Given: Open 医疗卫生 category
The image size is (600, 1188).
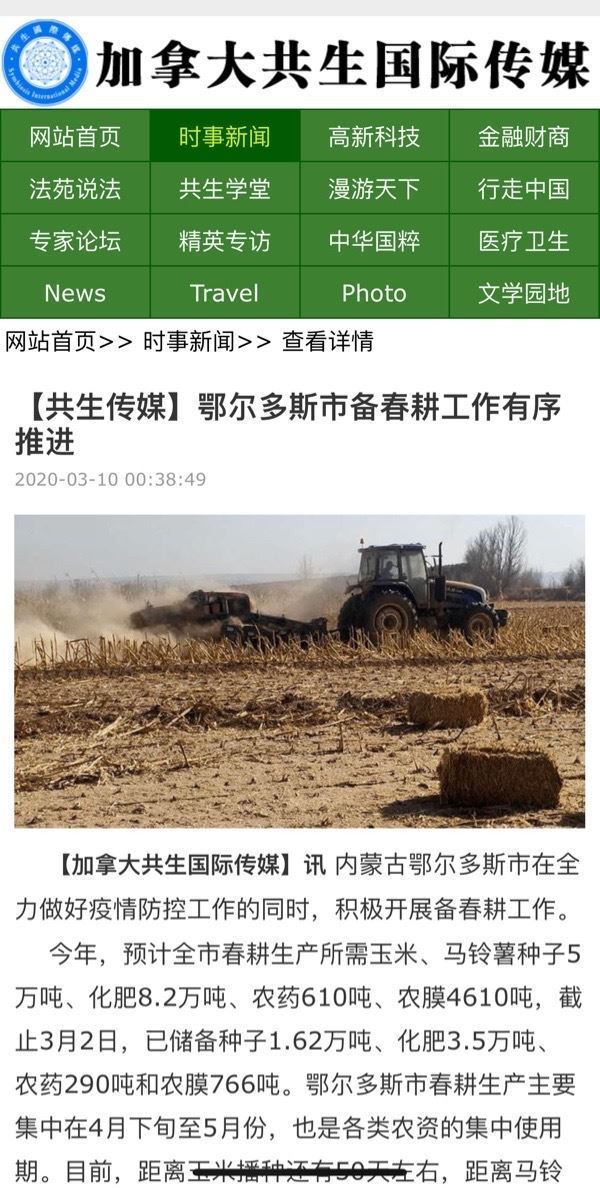Looking at the screenshot, I should (523, 240).
